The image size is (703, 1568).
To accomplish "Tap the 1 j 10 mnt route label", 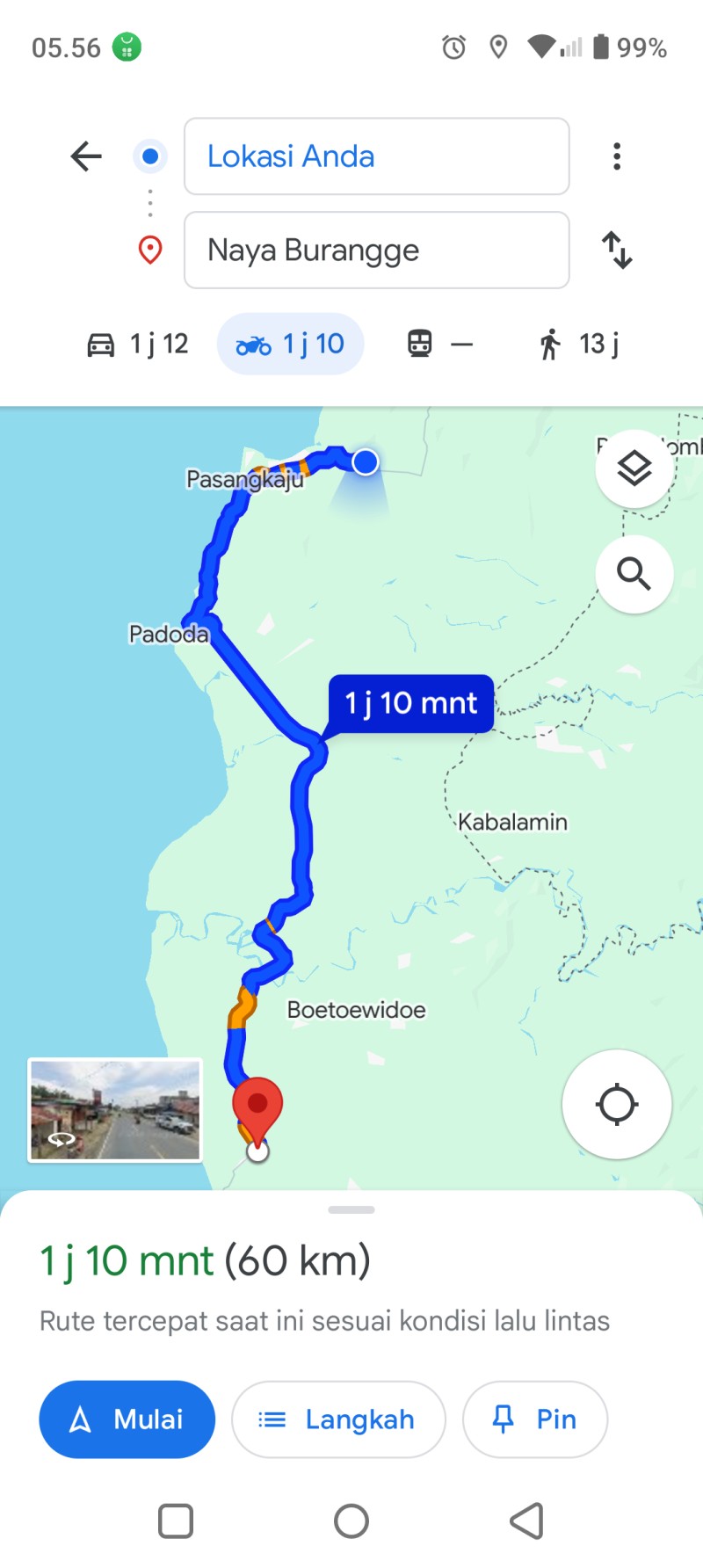I will [410, 703].
